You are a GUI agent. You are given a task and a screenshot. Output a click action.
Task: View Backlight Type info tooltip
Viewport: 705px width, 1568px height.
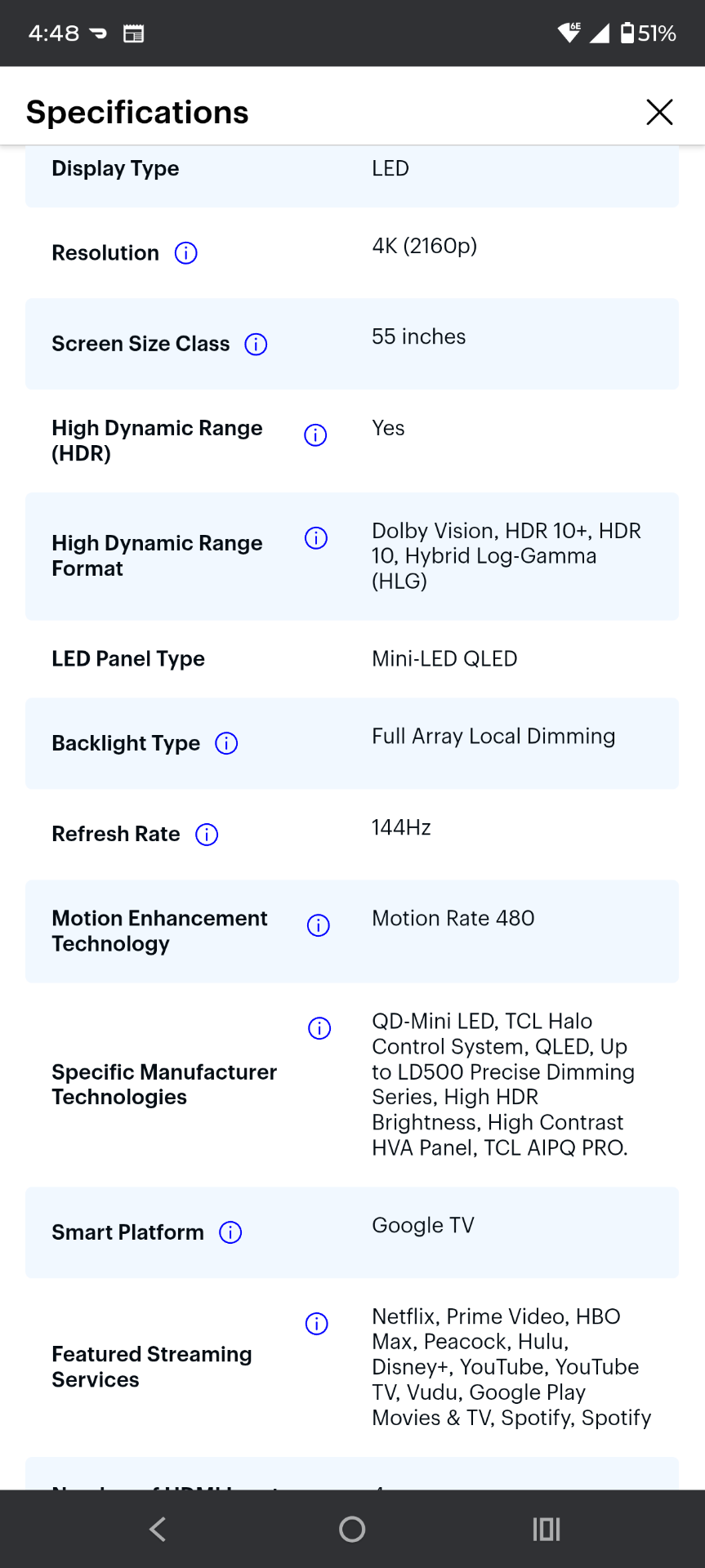click(226, 743)
